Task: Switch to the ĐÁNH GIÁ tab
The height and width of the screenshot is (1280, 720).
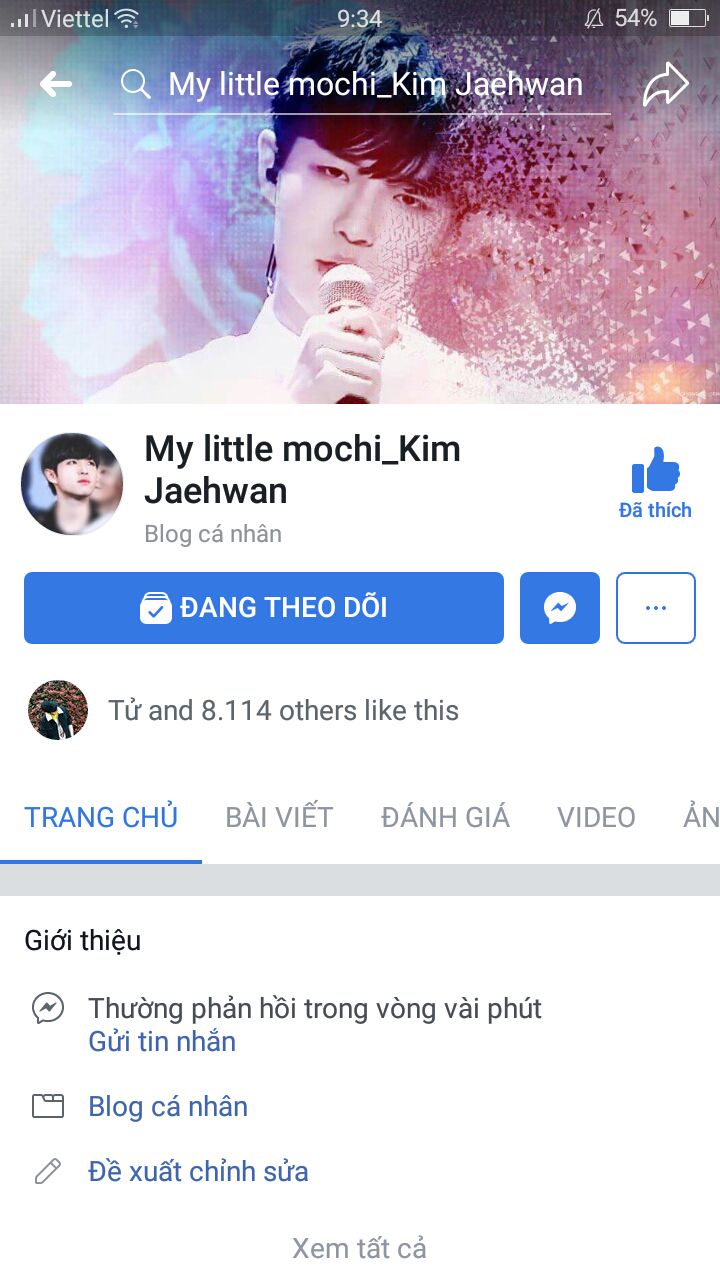Action: (445, 817)
